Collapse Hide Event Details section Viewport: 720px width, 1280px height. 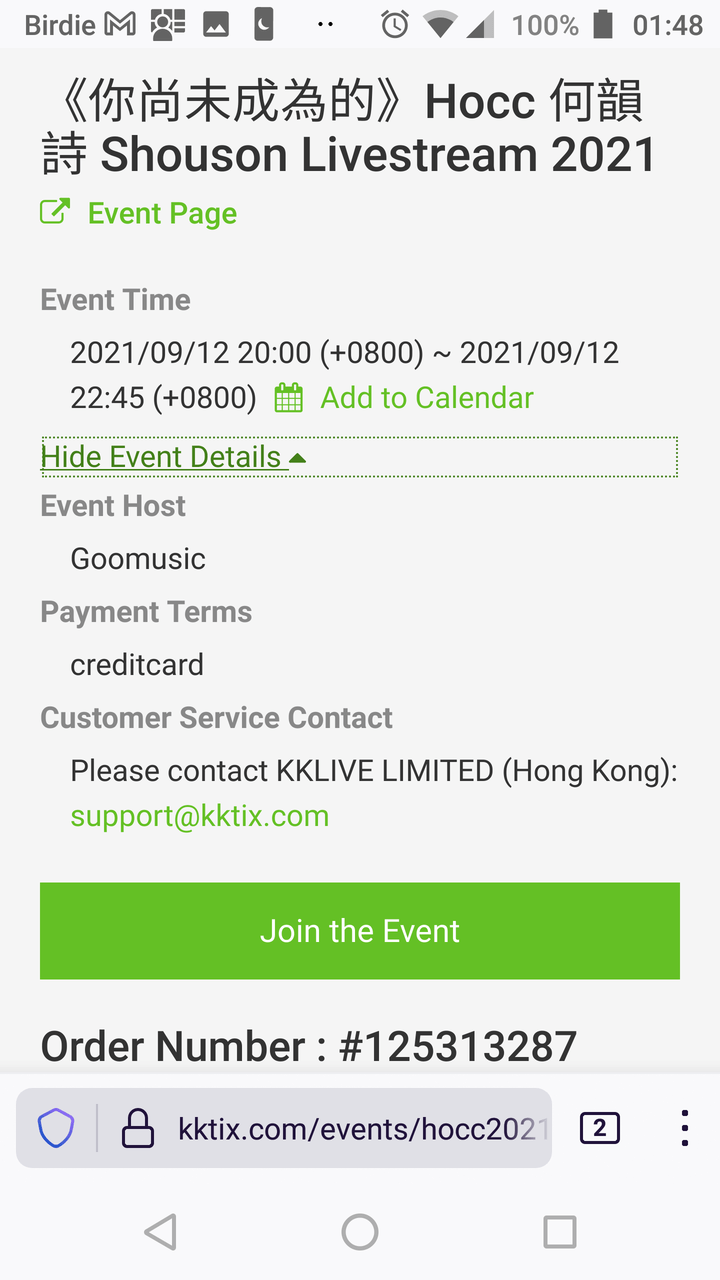tap(173, 457)
